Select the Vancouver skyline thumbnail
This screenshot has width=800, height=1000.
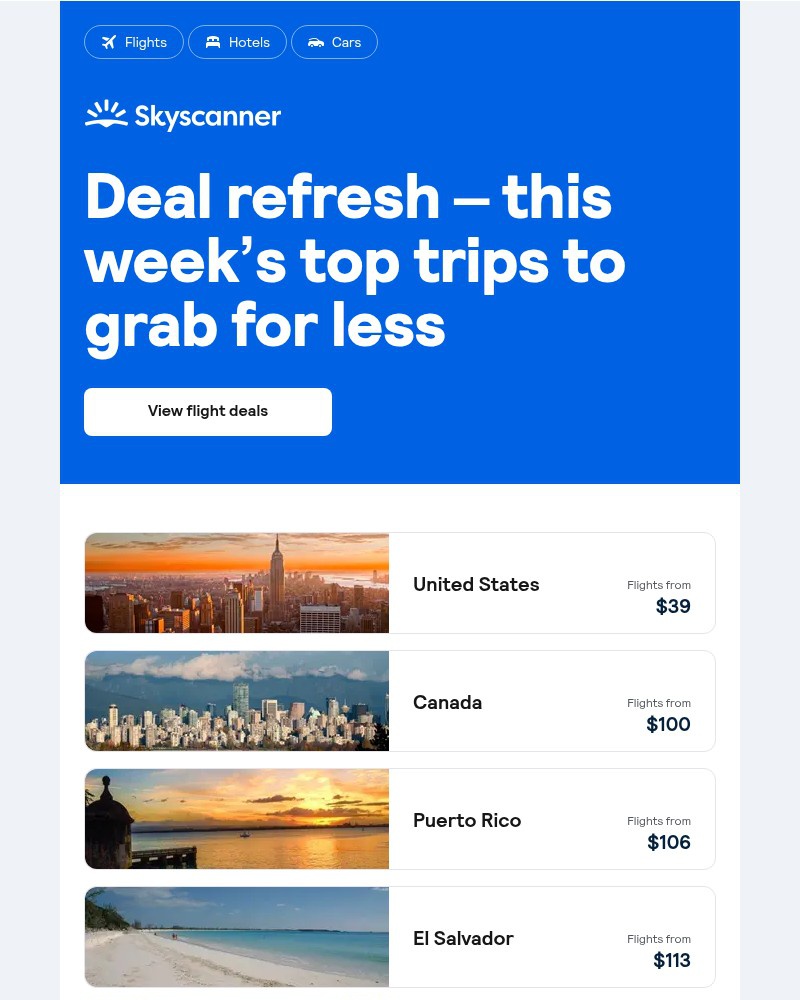[236, 701]
